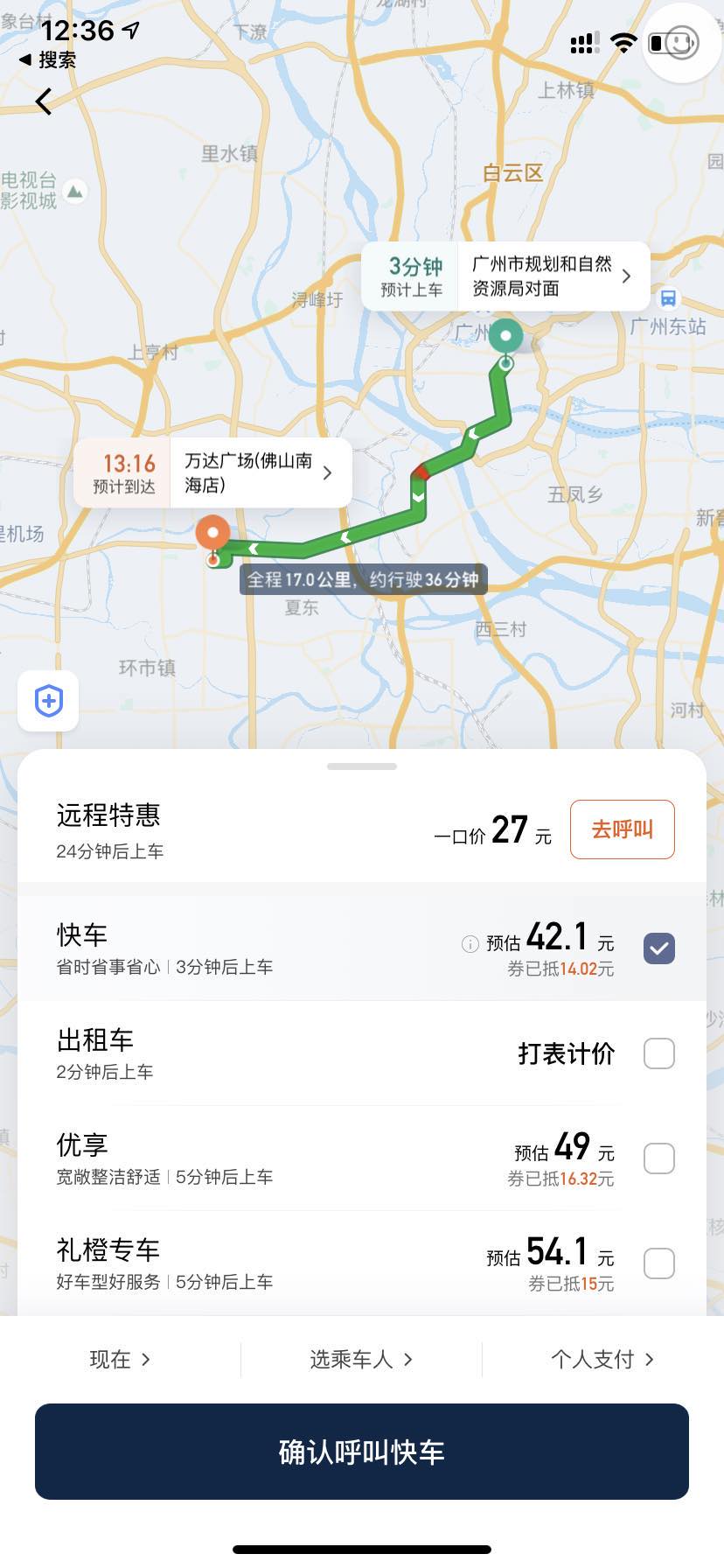Open the smiley assistant icon at top right

681,43
